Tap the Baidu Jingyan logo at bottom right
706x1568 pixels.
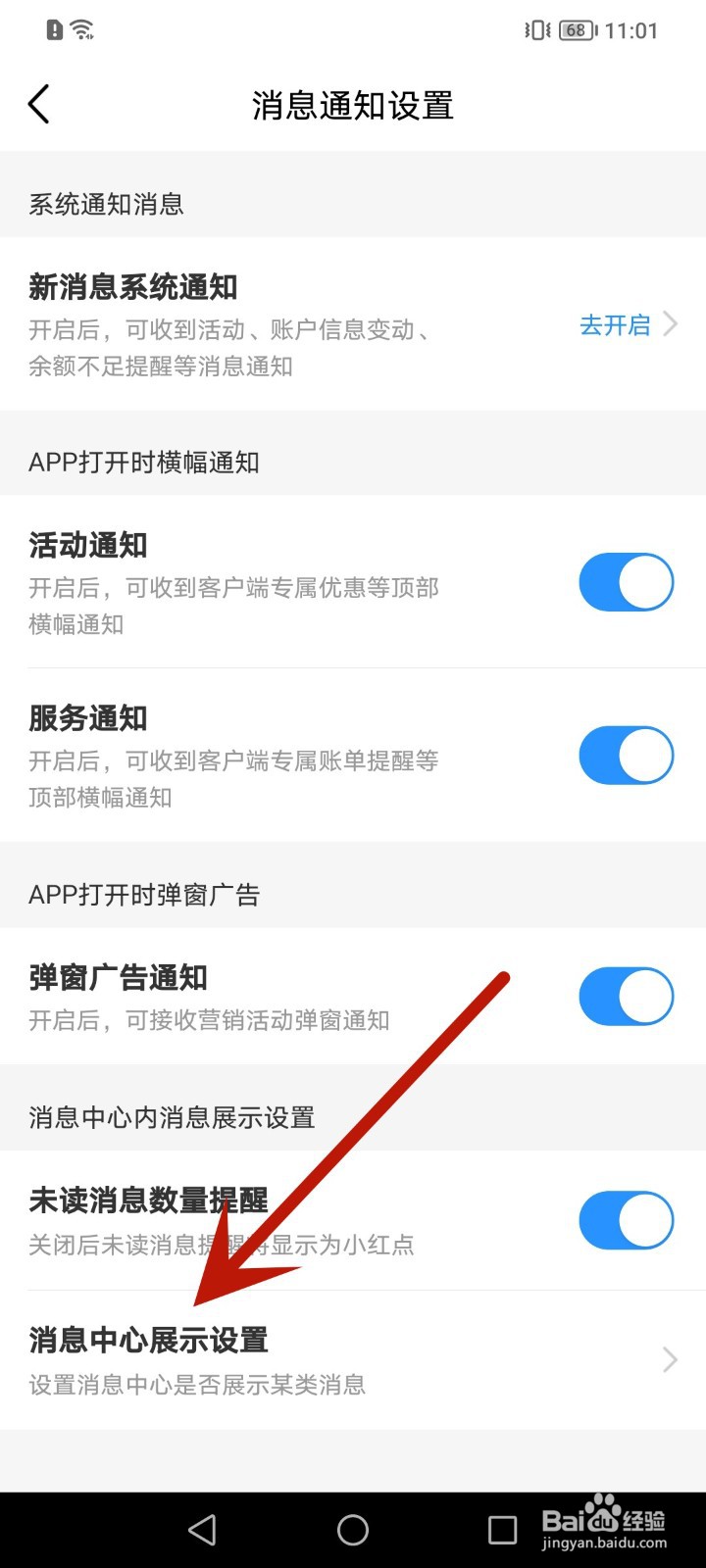[x=606, y=1517]
